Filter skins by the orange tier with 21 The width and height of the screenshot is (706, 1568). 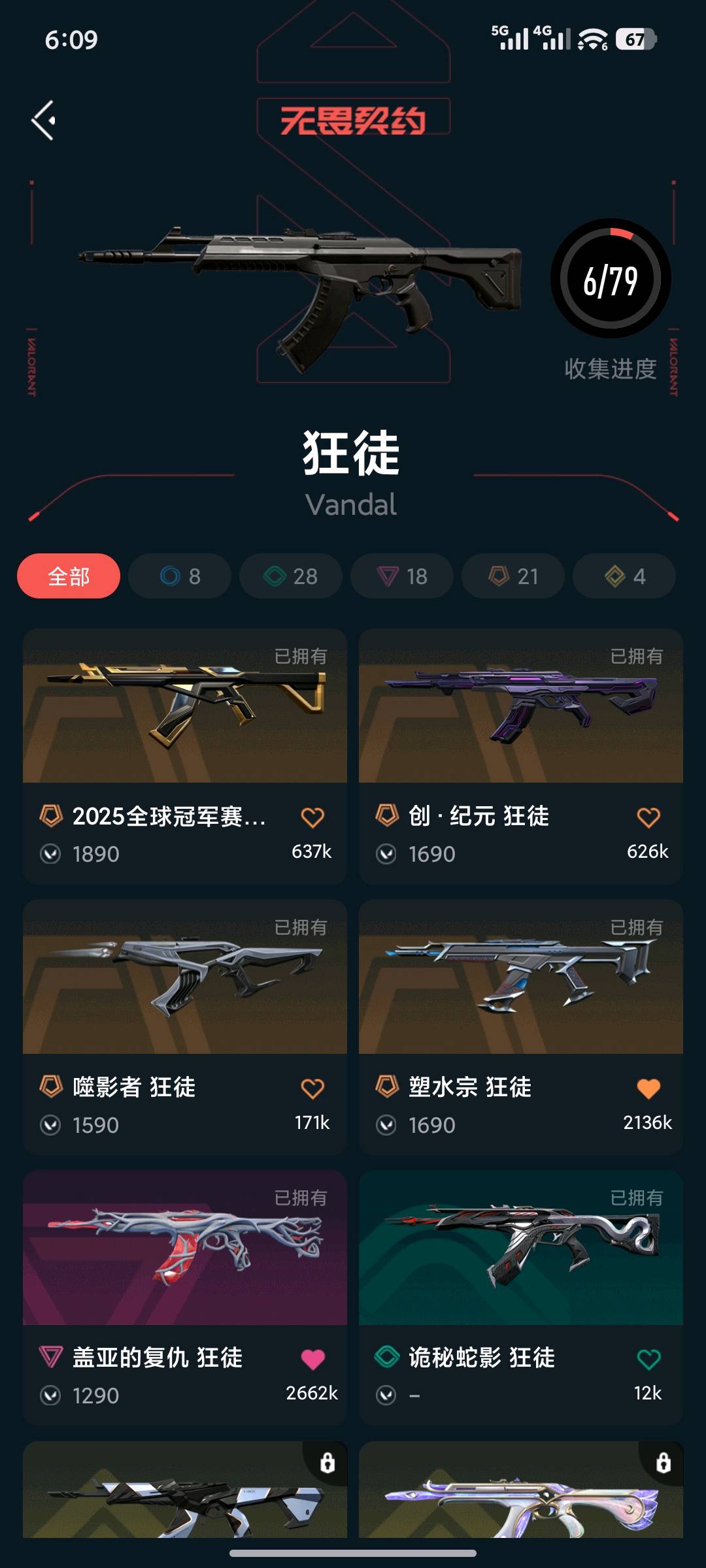click(513, 576)
